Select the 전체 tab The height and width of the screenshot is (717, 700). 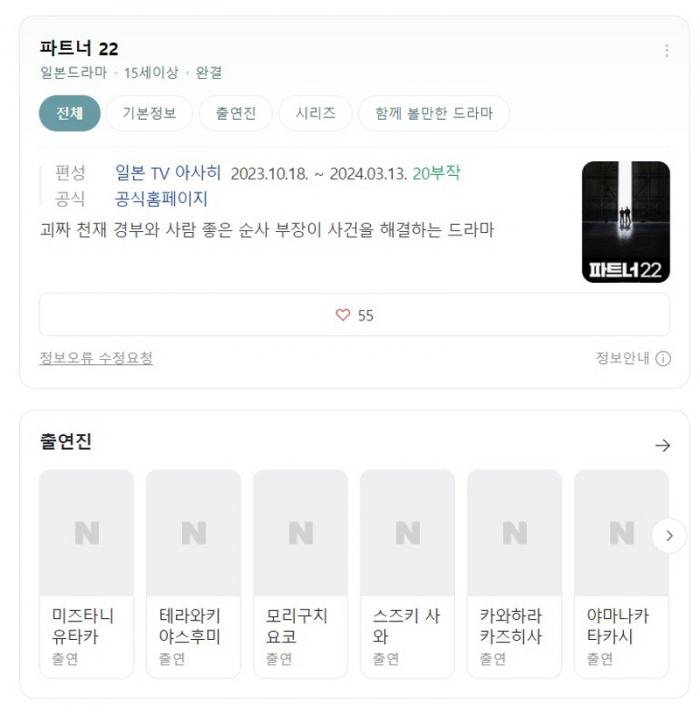point(70,113)
